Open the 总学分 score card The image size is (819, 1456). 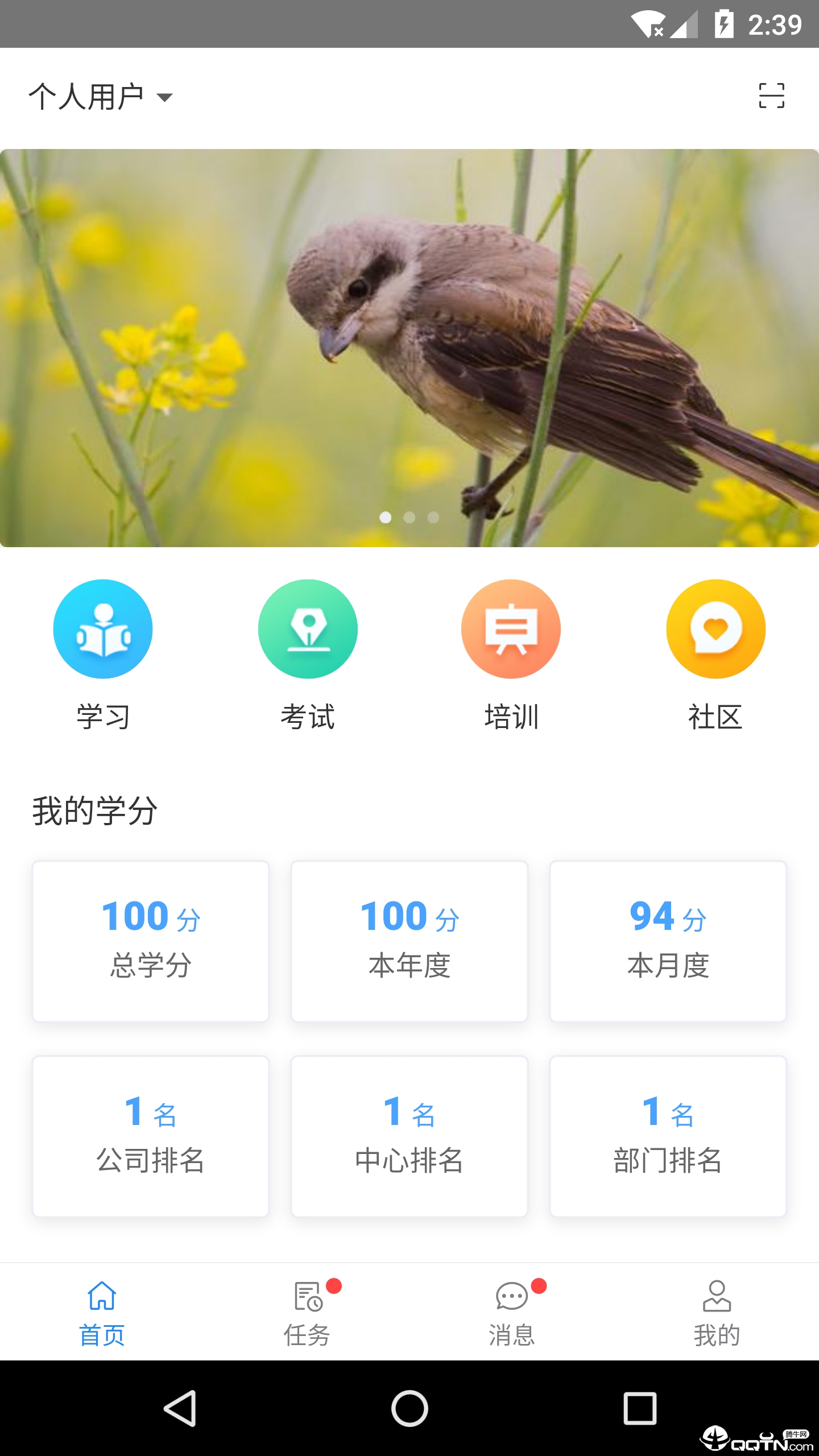pyautogui.click(x=150, y=941)
